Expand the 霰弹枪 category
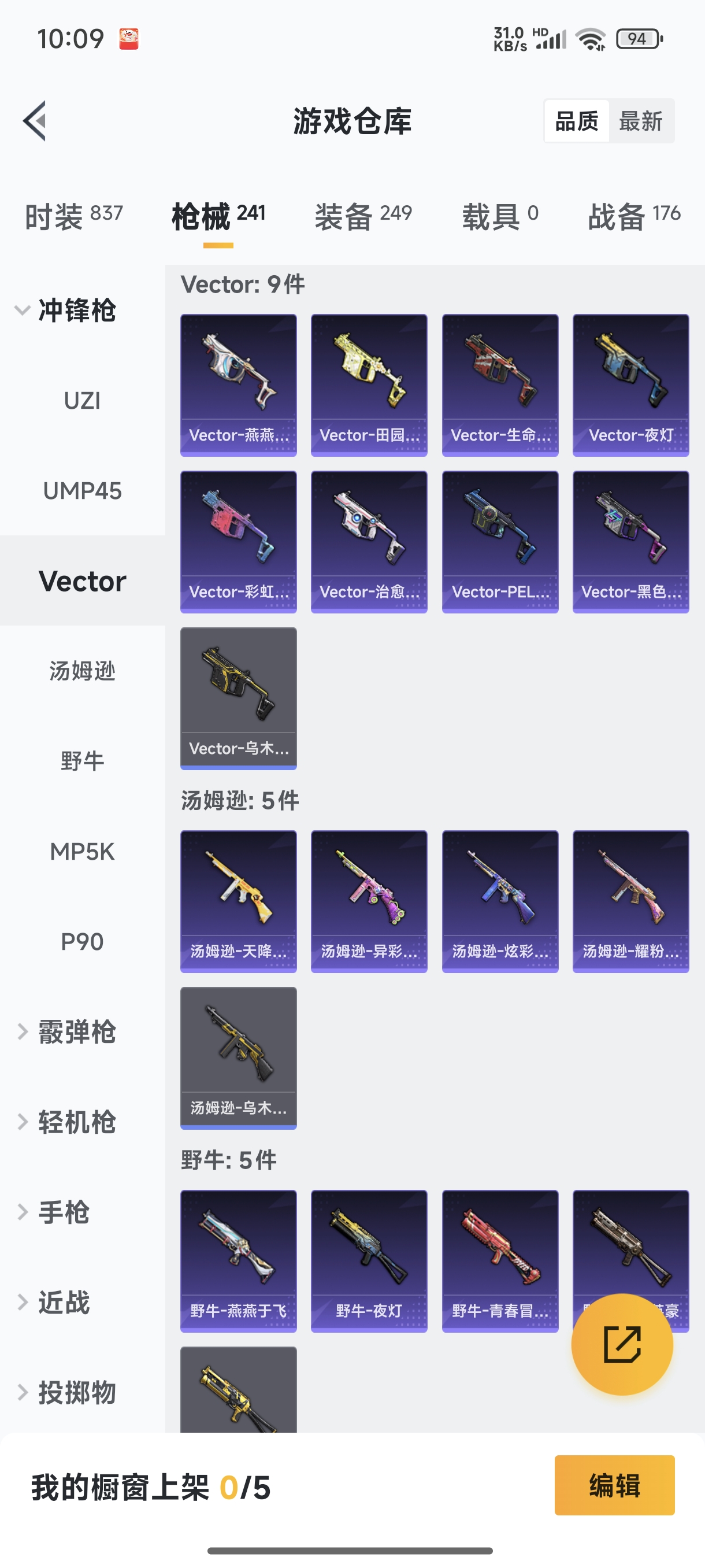This screenshot has height=1568, width=705. tap(67, 1031)
